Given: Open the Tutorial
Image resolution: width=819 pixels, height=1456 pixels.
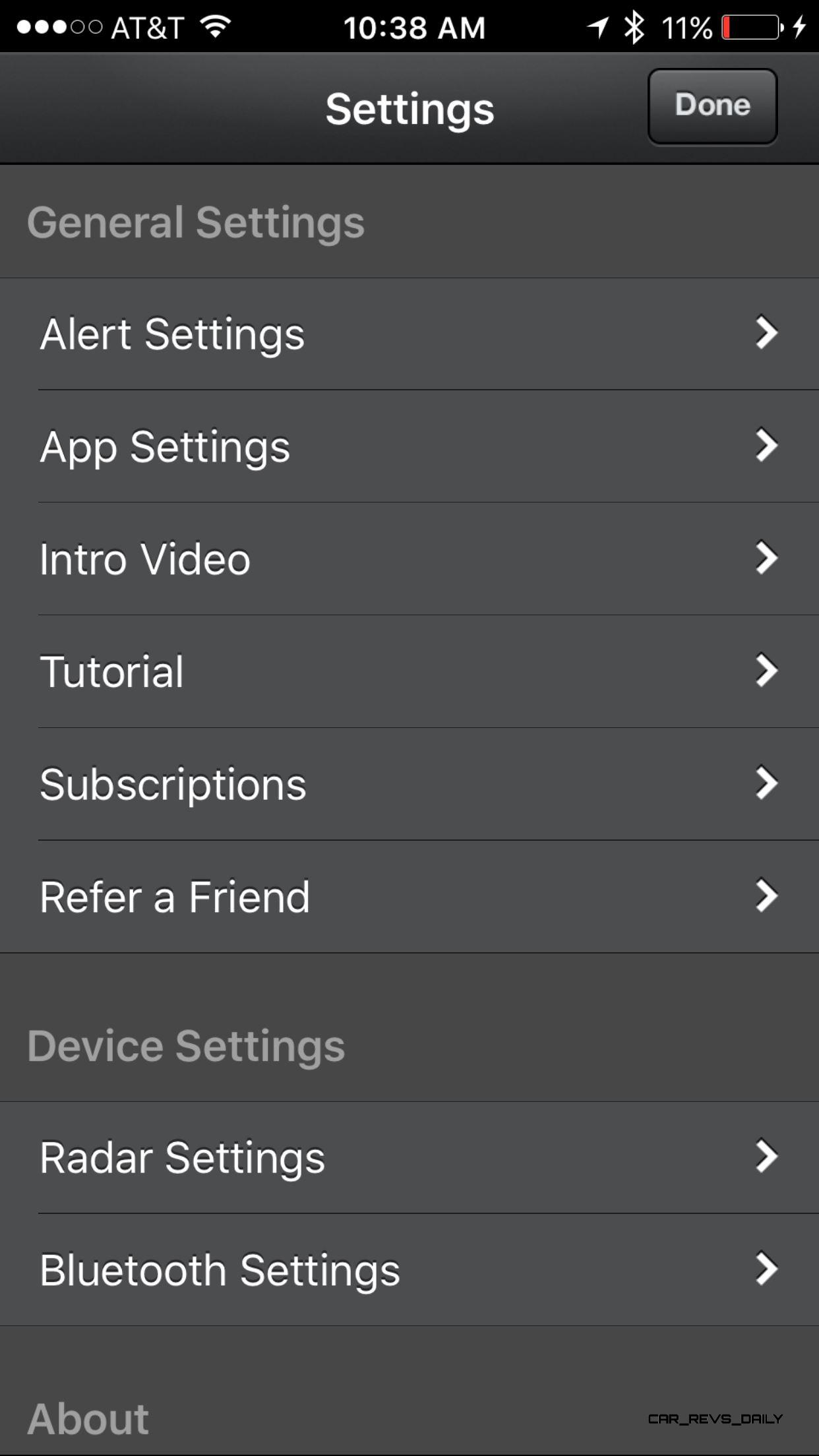Looking at the screenshot, I should 409,672.
